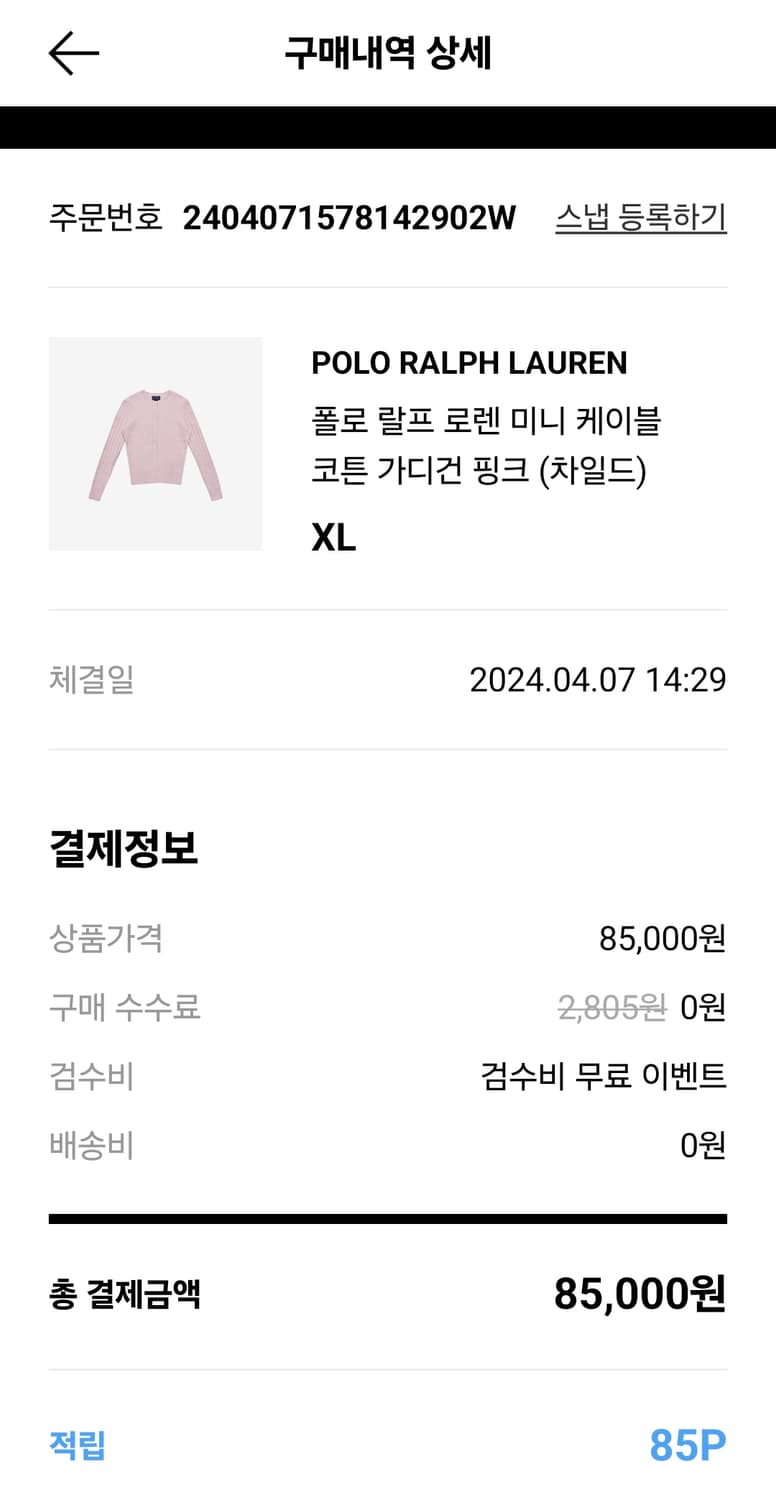Screen dimensions: 776x1500
Task: Click the 검수비 무료 이벤트 text
Action: coord(601,1077)
